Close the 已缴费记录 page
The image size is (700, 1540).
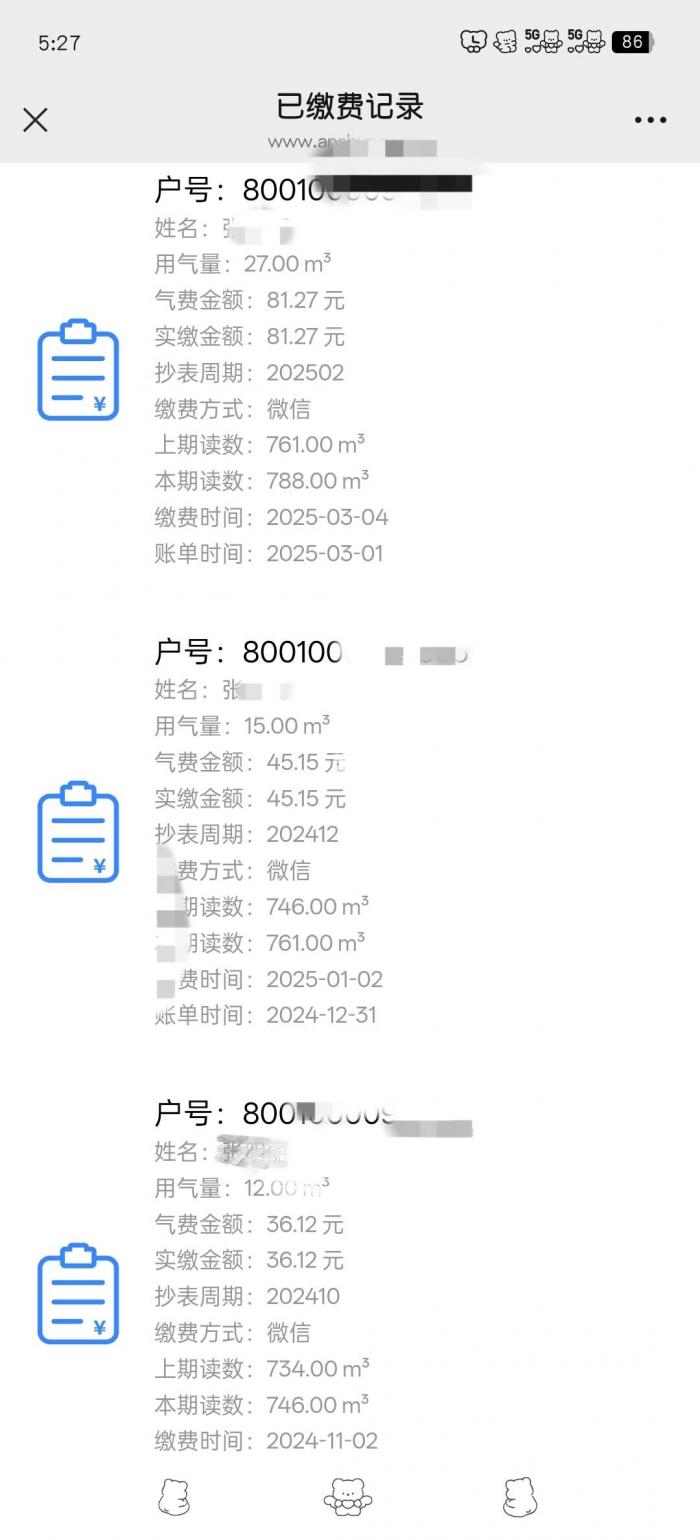[x=35, y=120]
